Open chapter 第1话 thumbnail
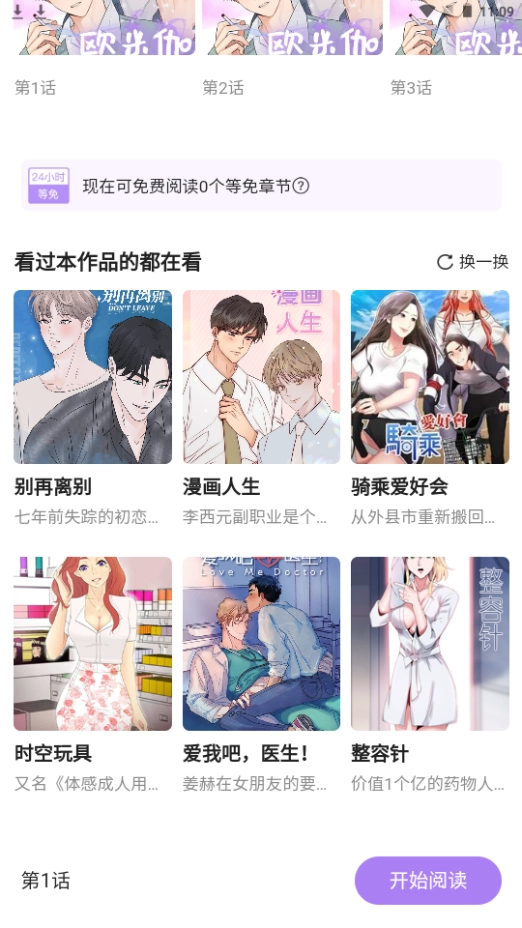Screen dimensions: 522x928 tap(105, 27)
